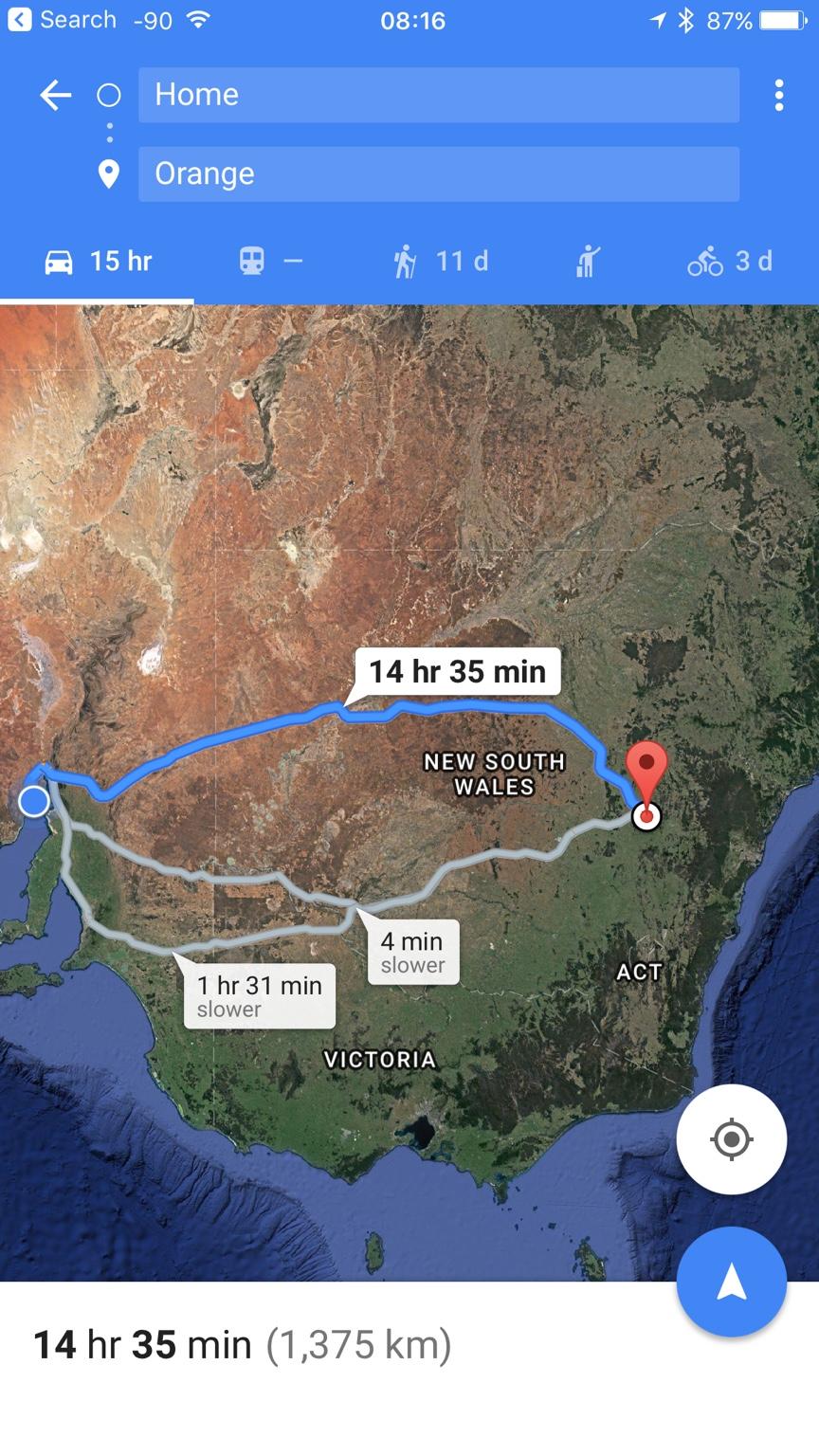The image size is (819, 1456).
Task: Switch to the cycling tab showing 3 d
Action: tap(730, 261)
